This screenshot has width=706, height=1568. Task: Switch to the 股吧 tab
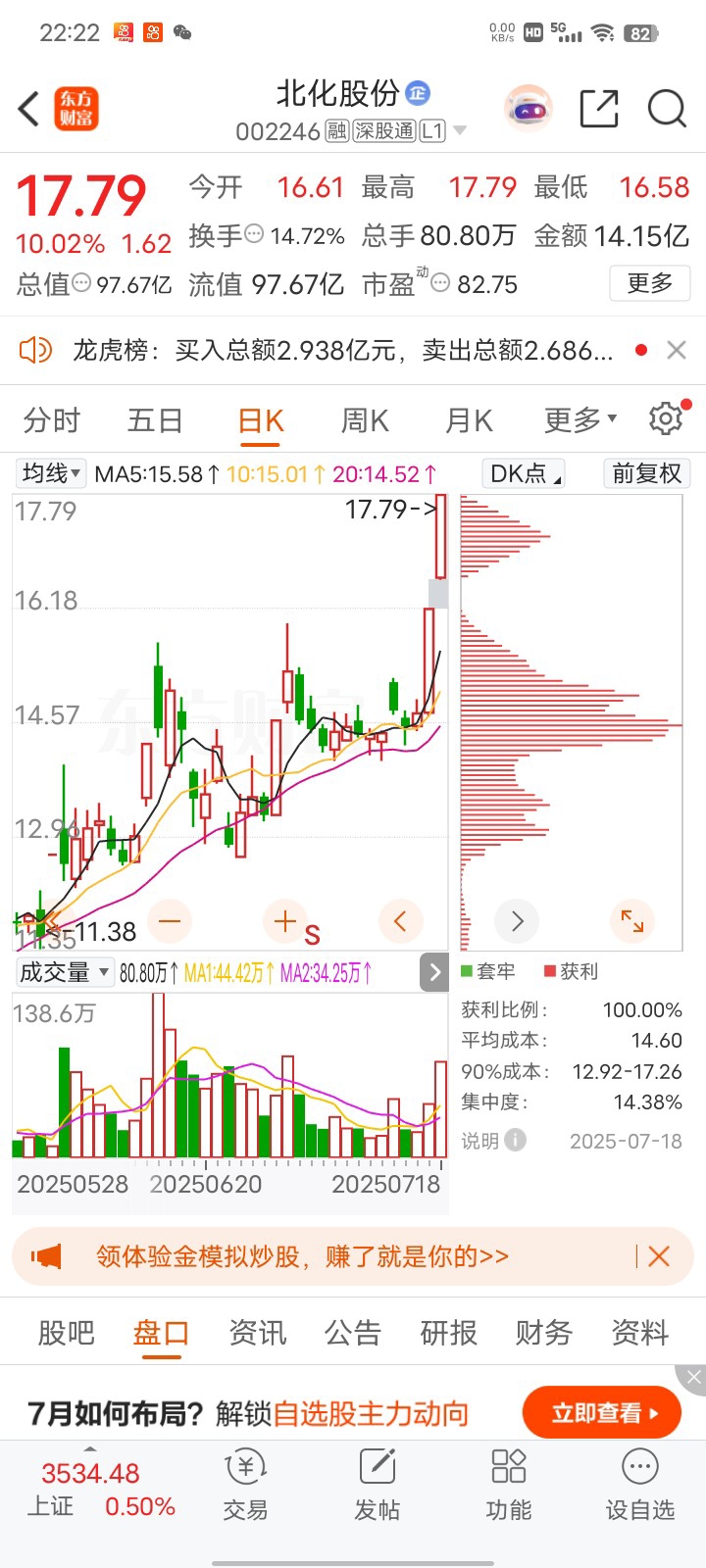(x=66, y=1333)
